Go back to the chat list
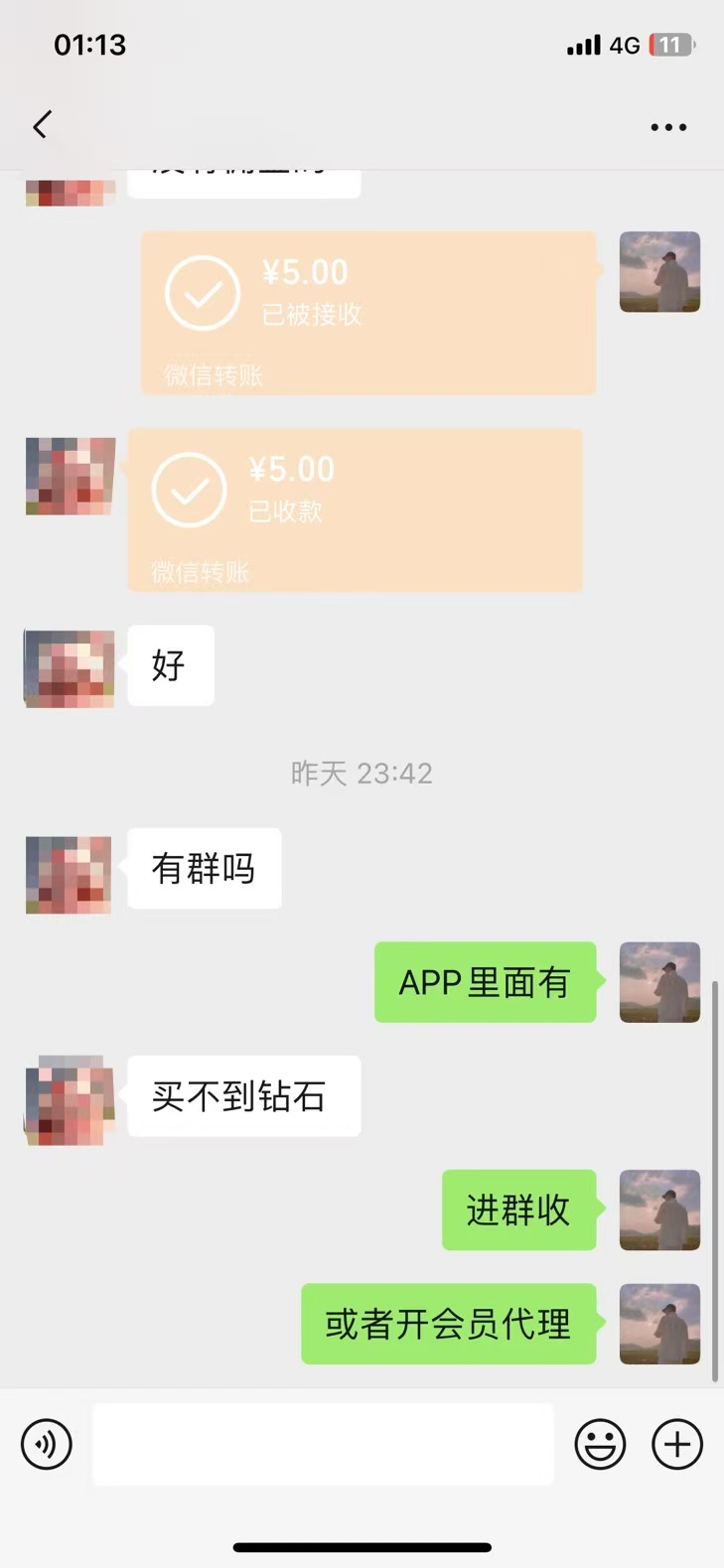Viewport: 724px width, 1568px height. coord(42,126)
